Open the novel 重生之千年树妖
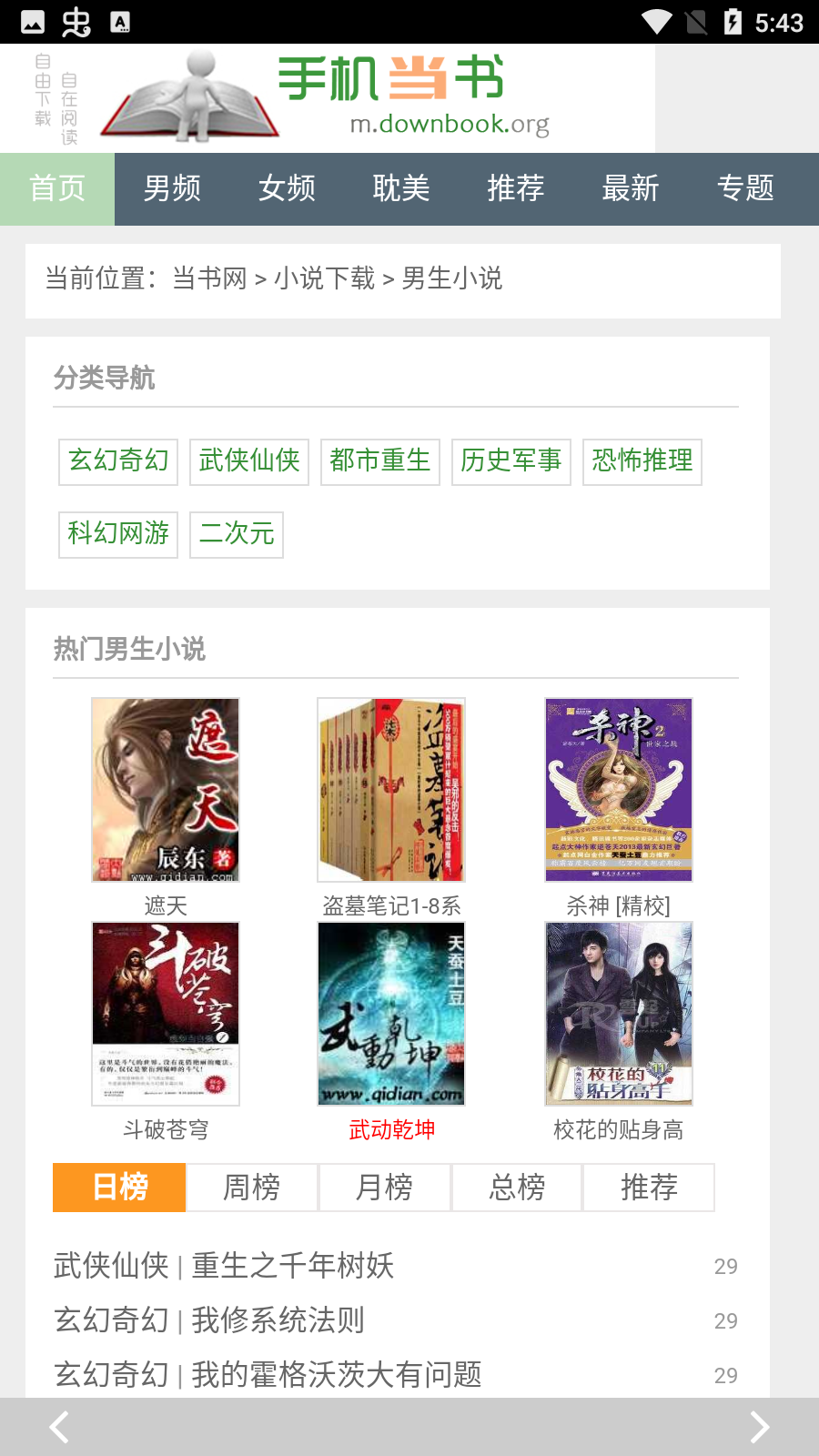Image resolution: width=819 pixels, height=1456 pixels. point(293,1265)
